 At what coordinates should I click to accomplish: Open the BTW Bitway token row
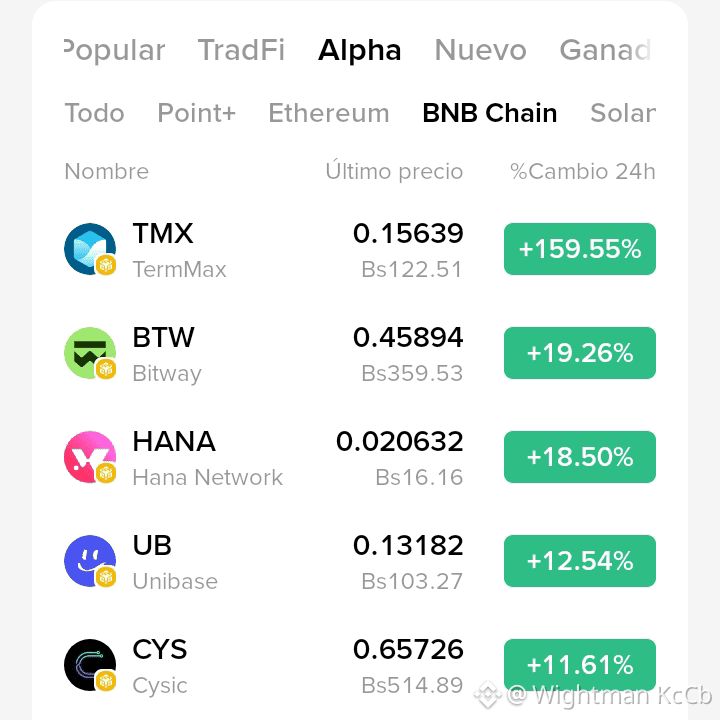click(360, 353)
